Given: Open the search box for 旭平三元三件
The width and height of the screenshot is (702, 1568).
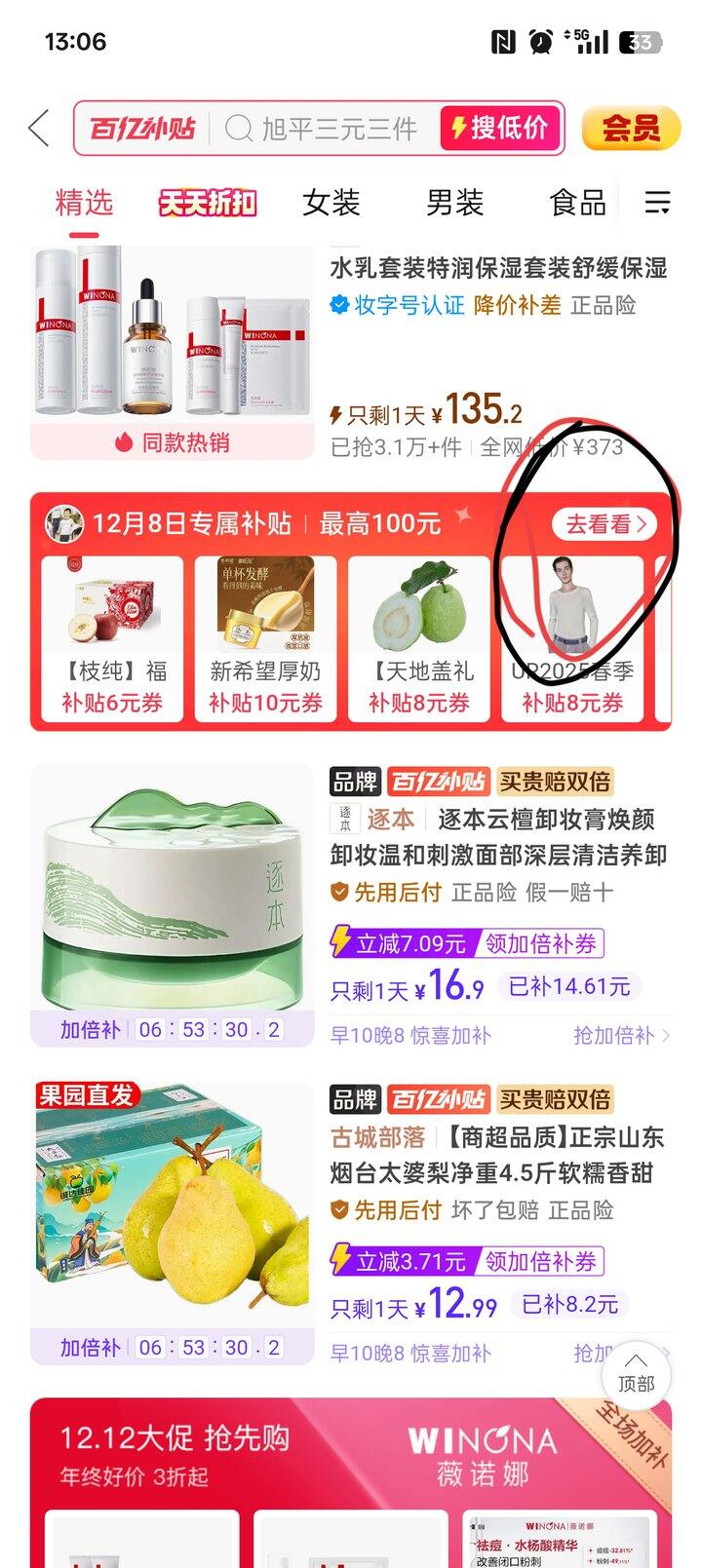Looking at the screenshot, I should tap(331, 129).
